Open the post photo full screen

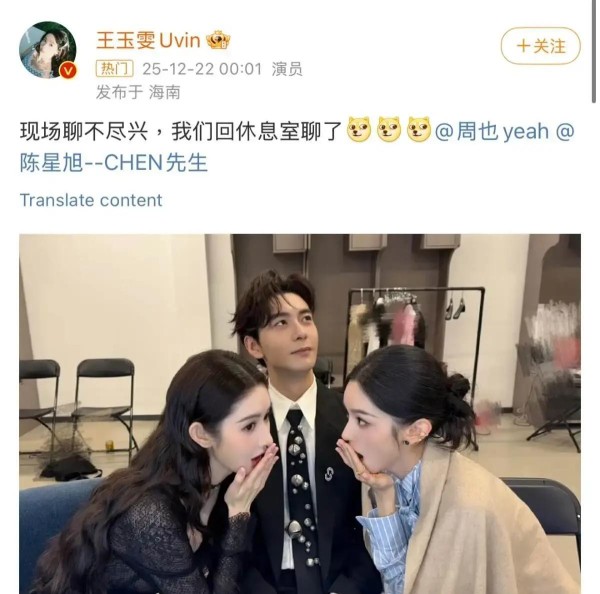coord(300,412)
